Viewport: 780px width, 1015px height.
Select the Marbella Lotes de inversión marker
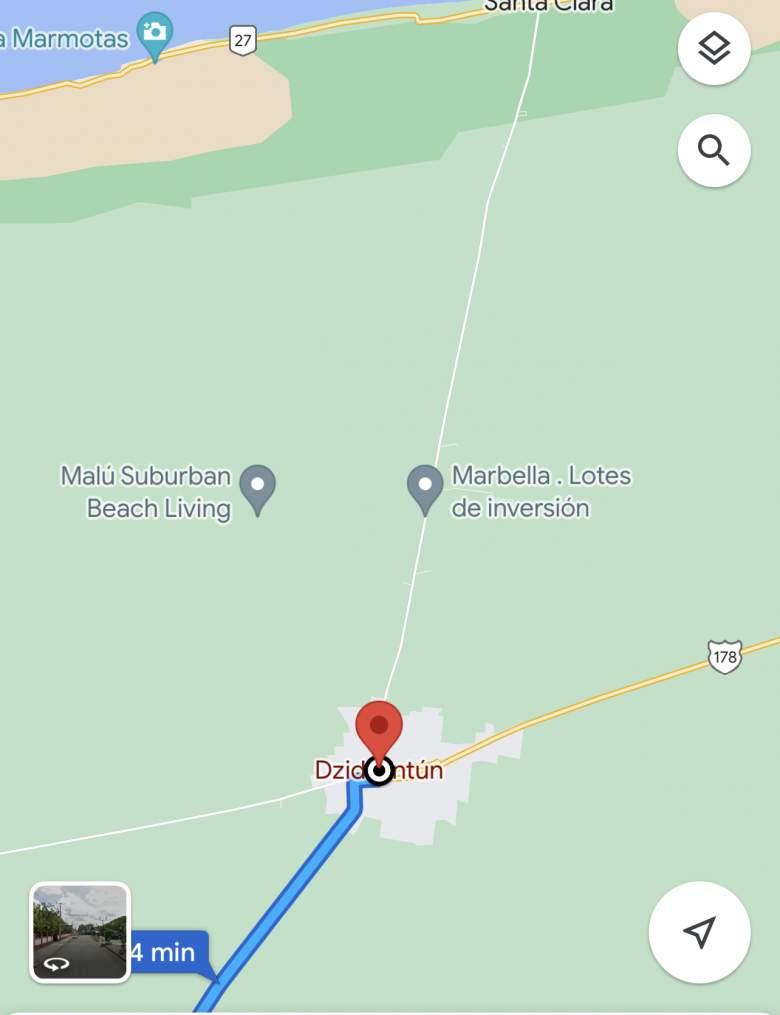[426, 489]
